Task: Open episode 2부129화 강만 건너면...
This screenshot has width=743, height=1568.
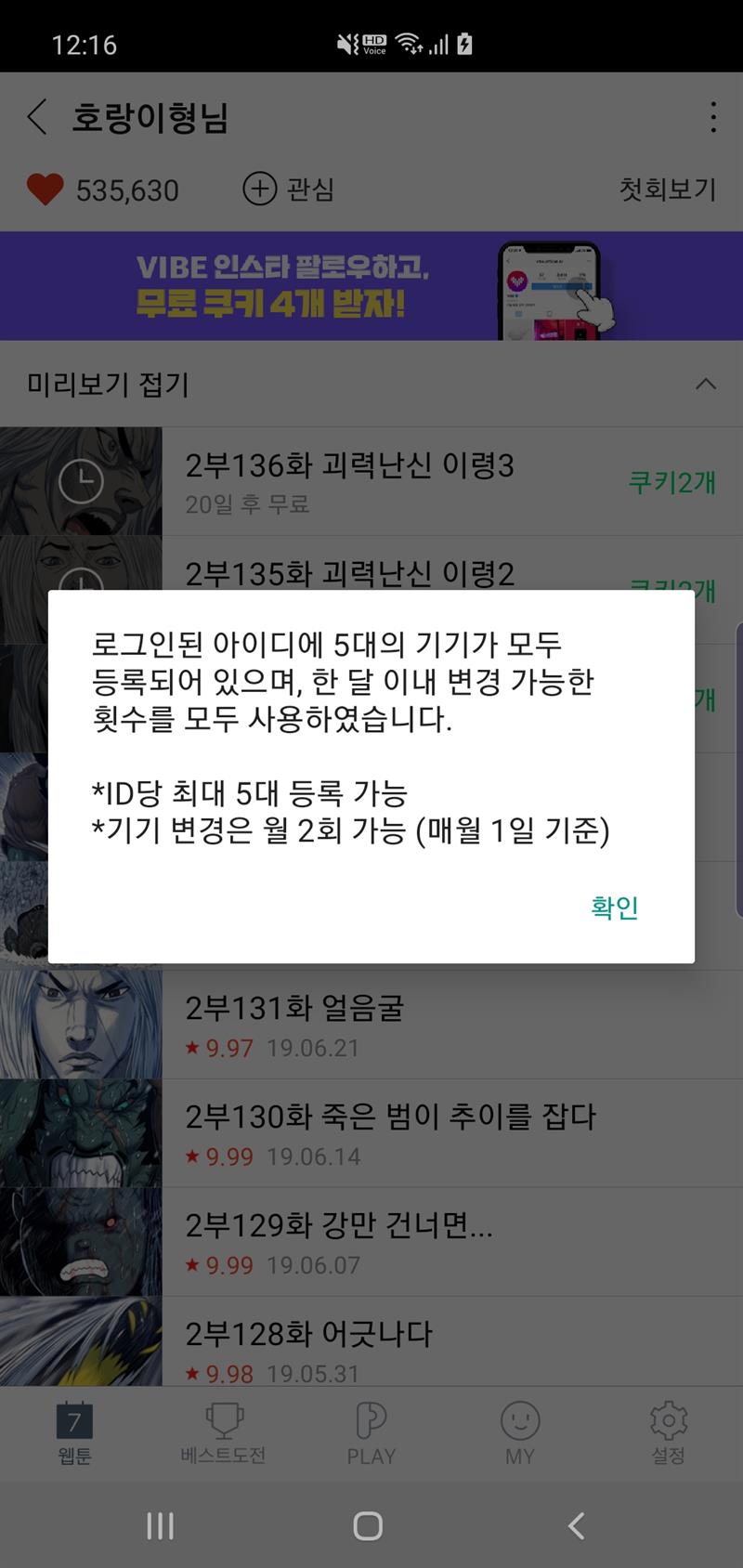Action: [371, 1242]
